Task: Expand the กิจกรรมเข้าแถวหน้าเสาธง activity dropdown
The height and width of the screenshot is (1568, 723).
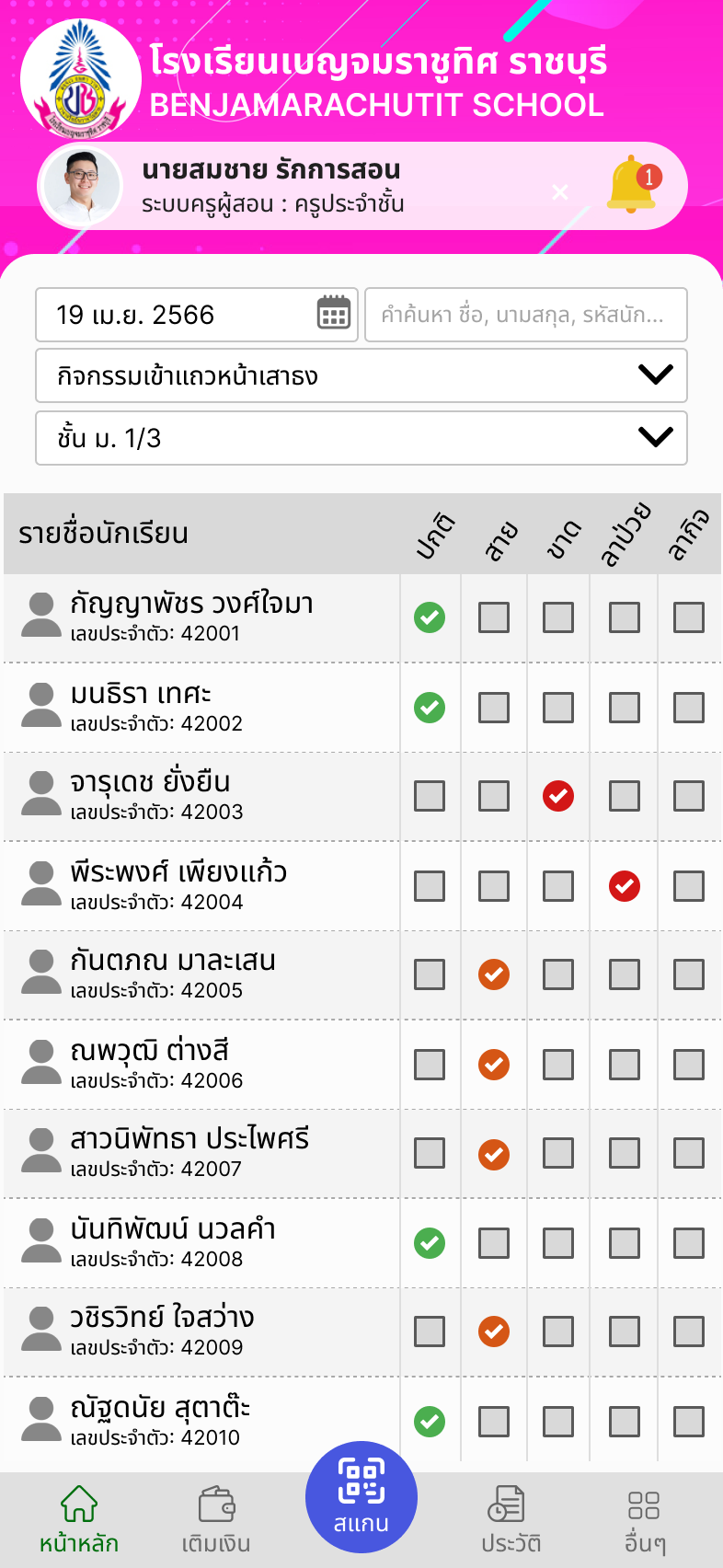Action: [x=361, y=375]
